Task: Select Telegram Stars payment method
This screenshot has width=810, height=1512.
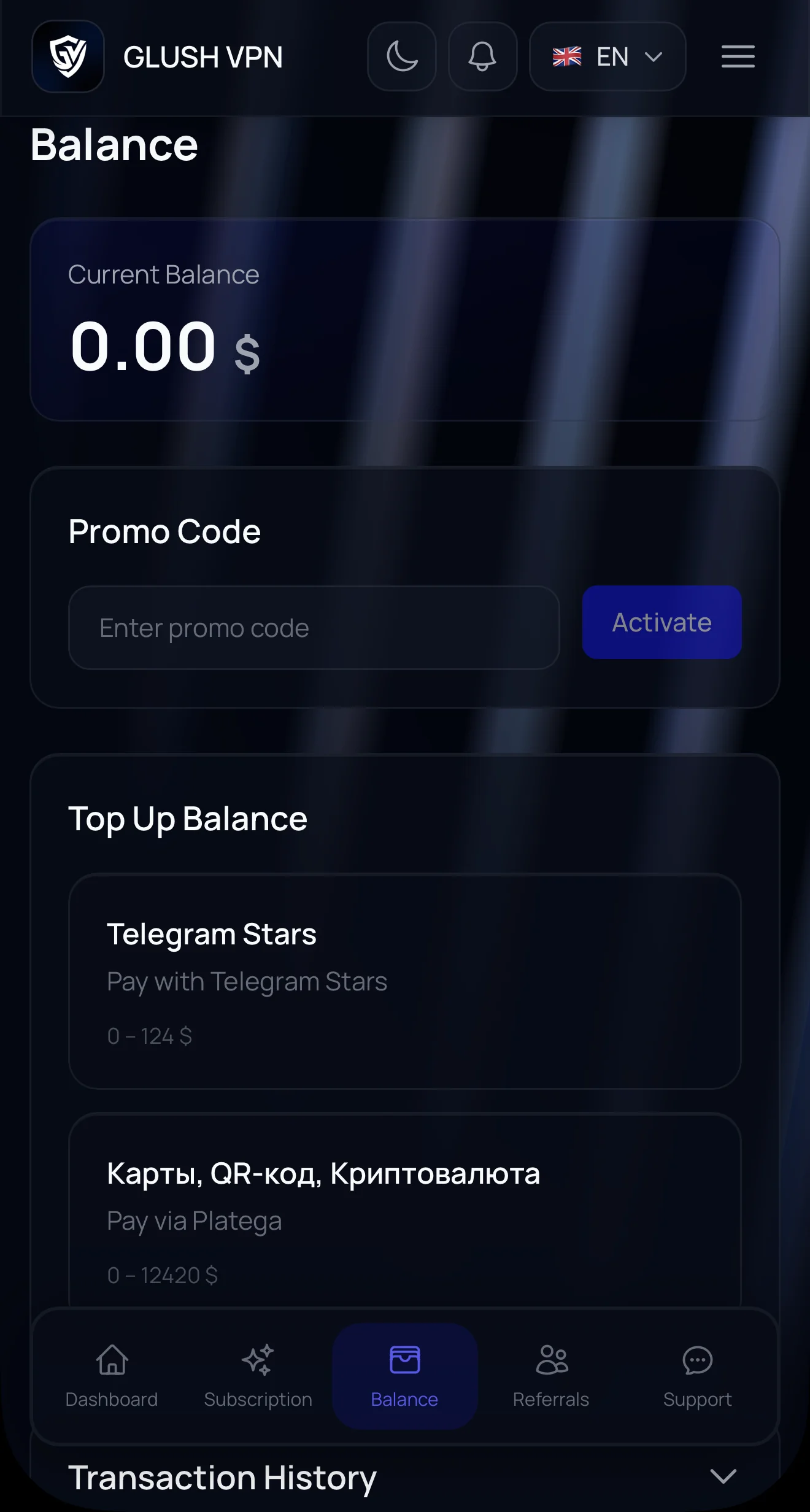Action: tap(405, 981)
